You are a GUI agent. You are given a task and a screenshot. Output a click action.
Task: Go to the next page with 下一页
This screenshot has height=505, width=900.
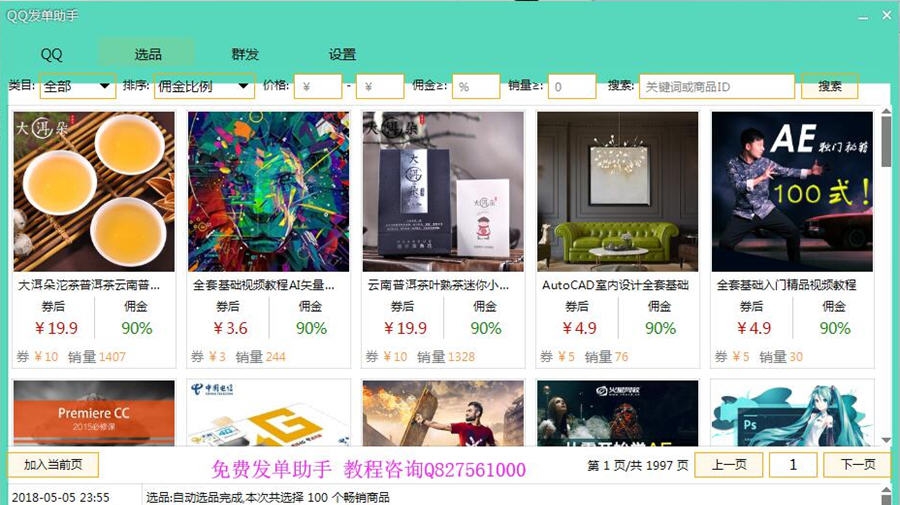tap(857, 465)
